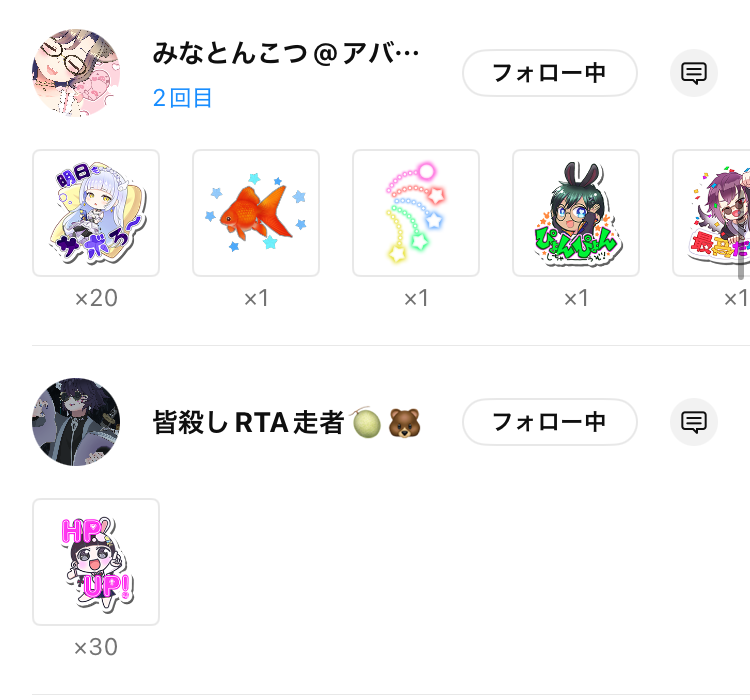Viewport: 750px width, 700px height.
Task: Tap フォロー中 button for 皆殺しRTA走者
Action: click(550, 422)
